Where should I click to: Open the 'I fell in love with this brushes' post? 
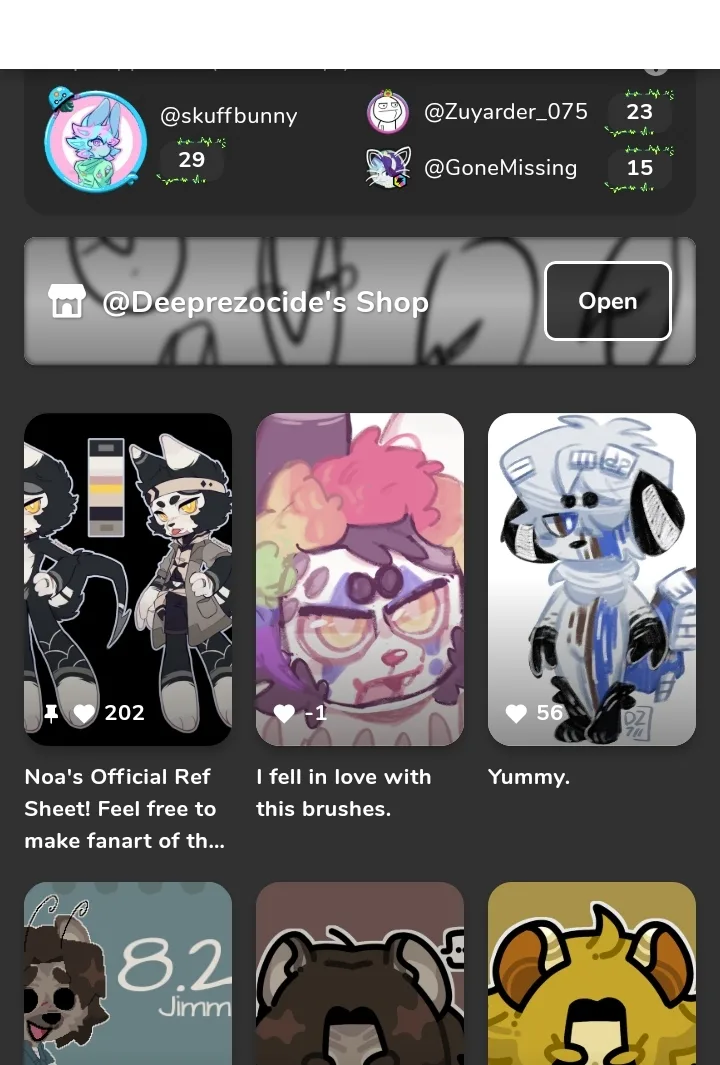[x=360, y=580]
